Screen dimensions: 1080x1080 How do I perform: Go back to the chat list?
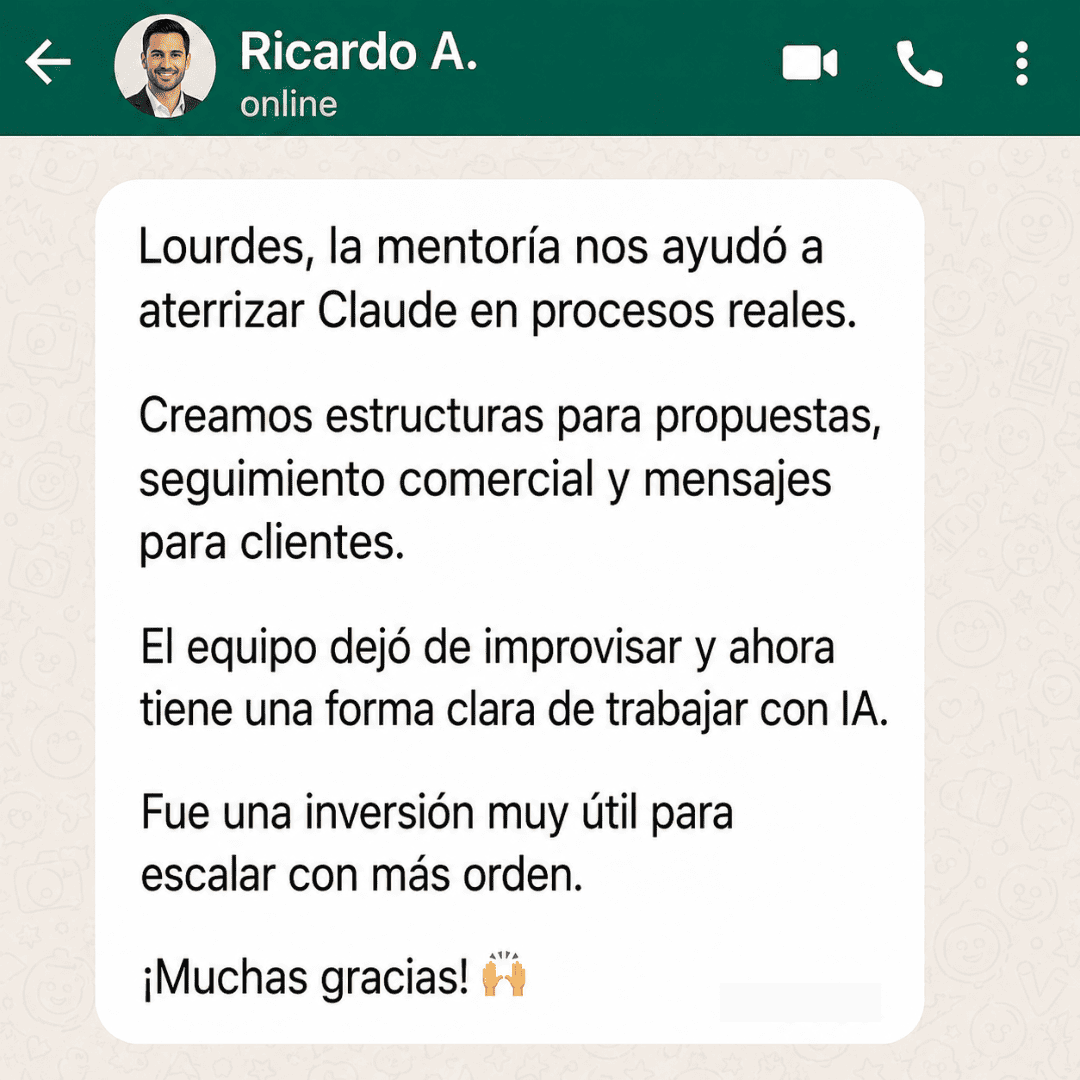point(48,62)
